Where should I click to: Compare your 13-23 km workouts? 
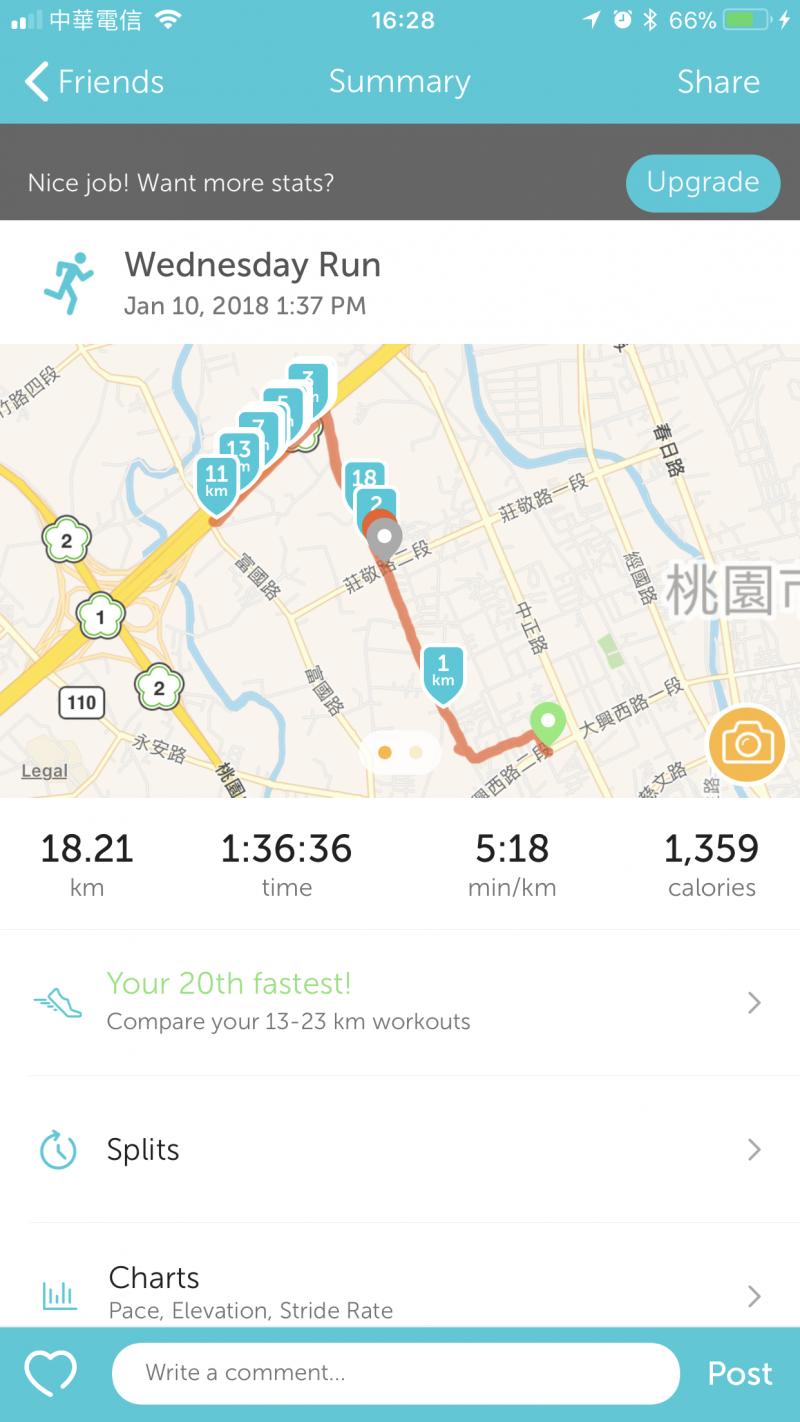400,1002
